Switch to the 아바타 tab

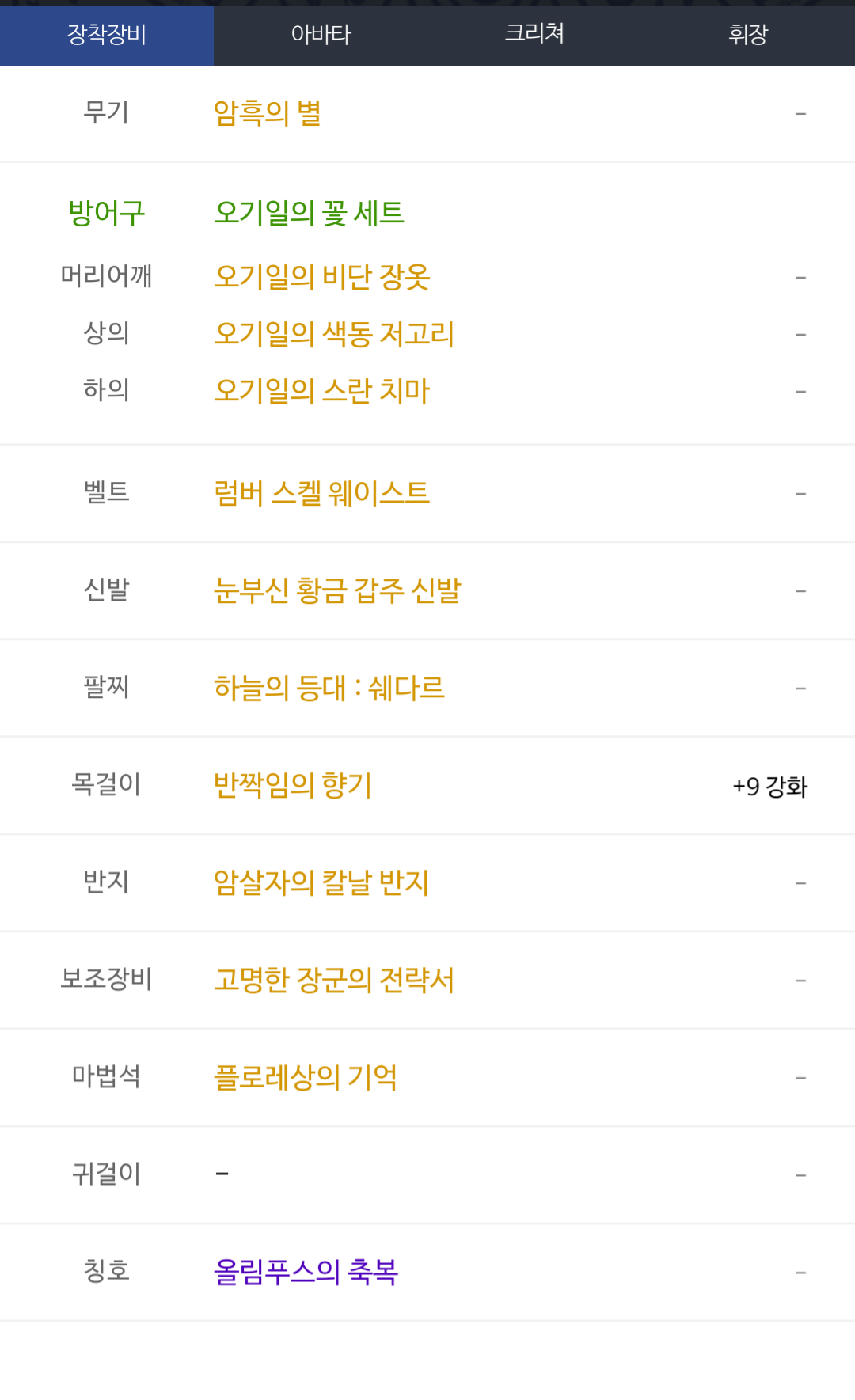coord(321,35)
